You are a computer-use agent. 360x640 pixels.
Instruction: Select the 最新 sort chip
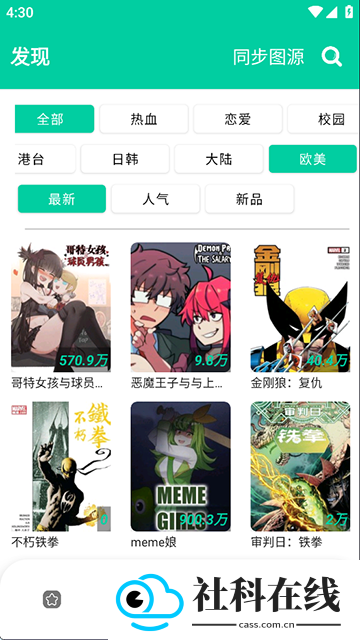pyautogui.click(x=62, y=199)
